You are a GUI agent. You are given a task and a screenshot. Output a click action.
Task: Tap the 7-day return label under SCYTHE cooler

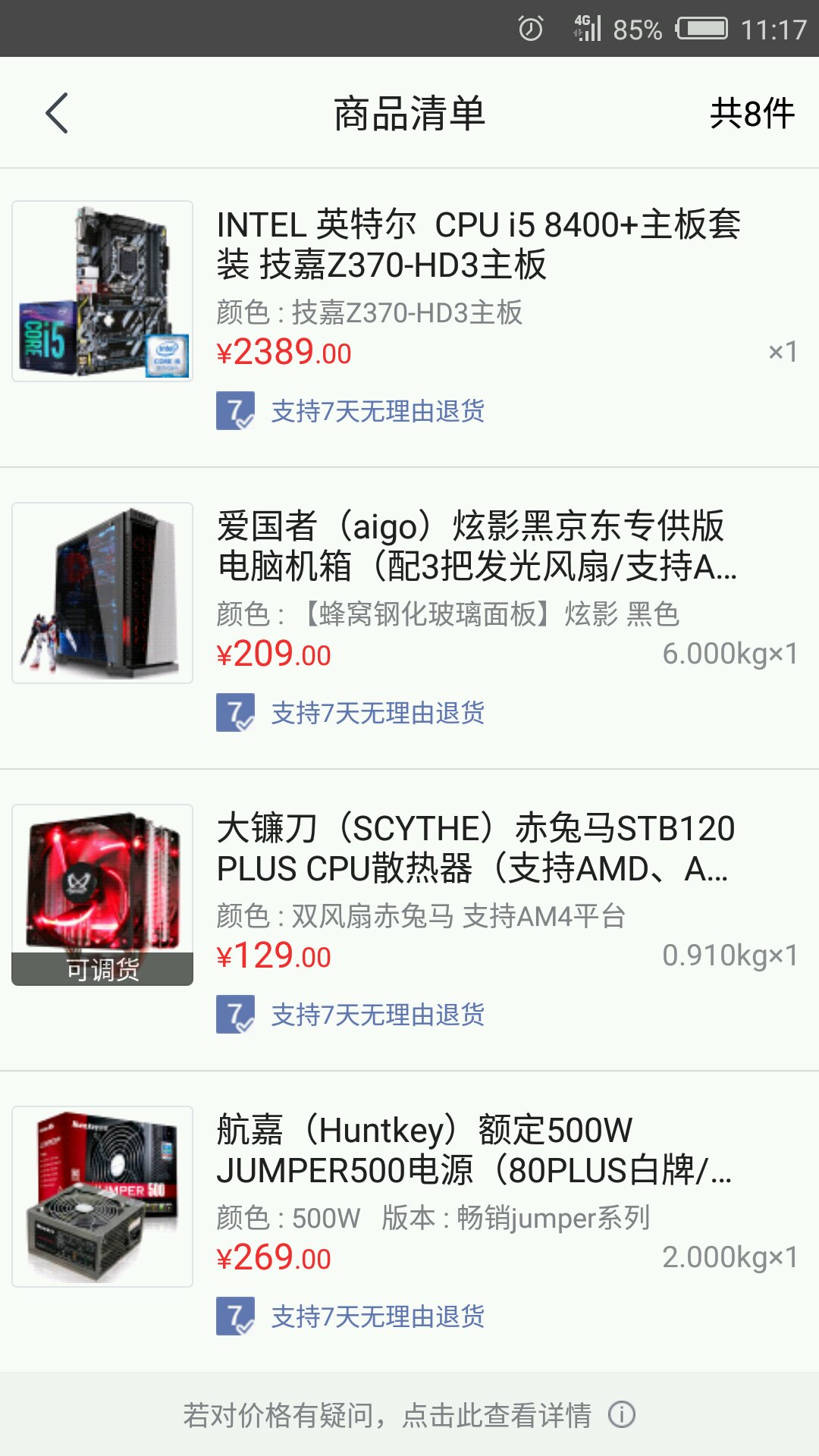(378, 1015)
